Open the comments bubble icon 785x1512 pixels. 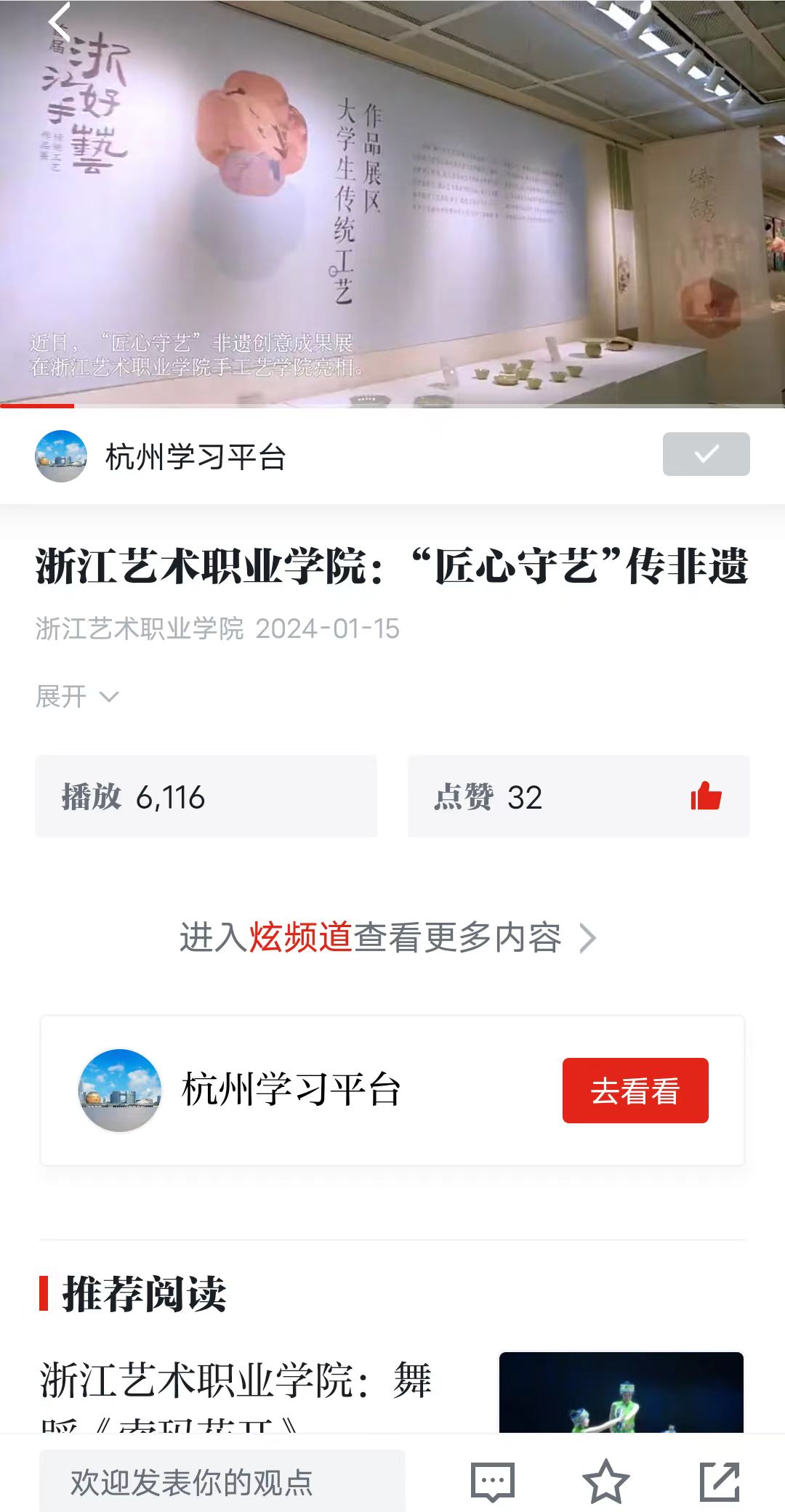click(x=493, y=1482)
